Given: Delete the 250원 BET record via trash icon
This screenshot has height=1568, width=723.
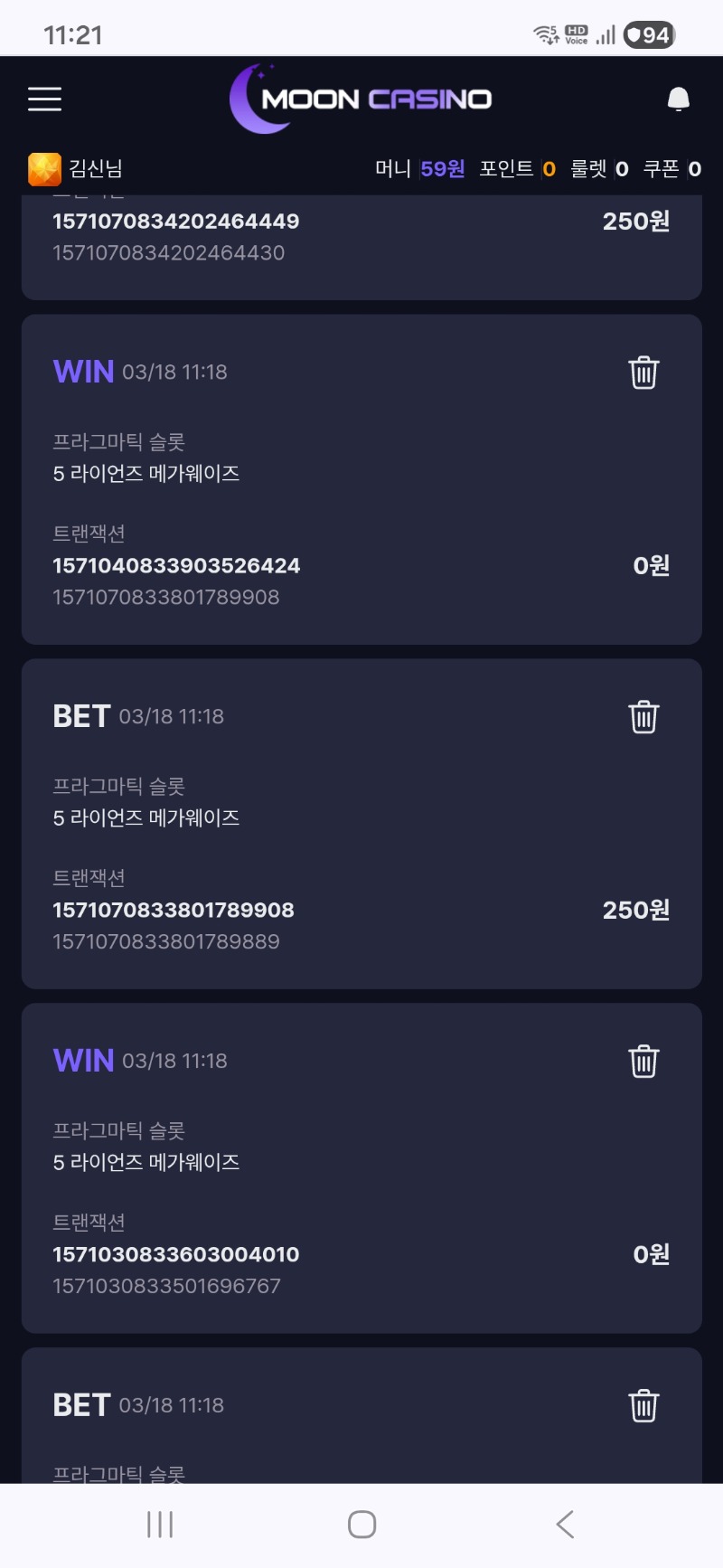Looking at the screenshot, I should (x=643, y=716).
